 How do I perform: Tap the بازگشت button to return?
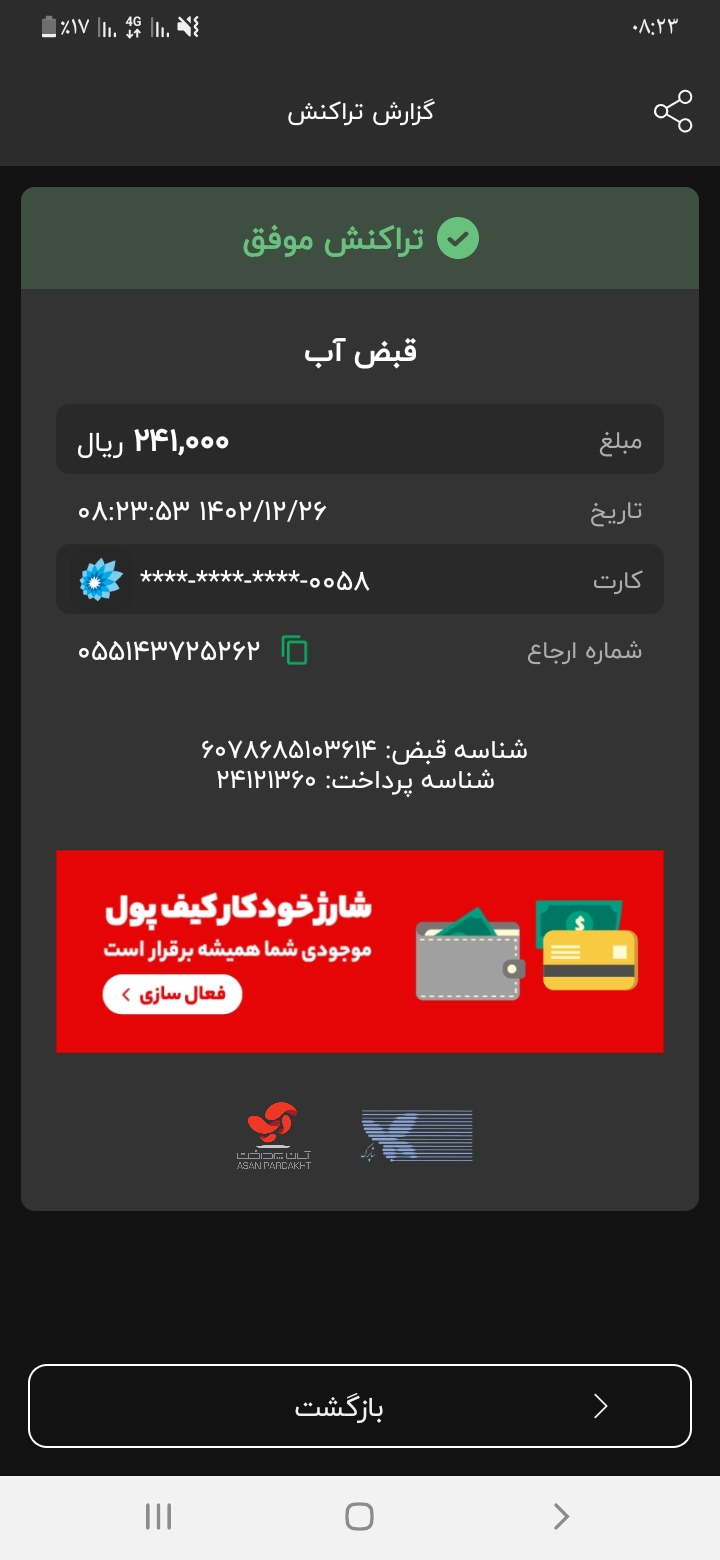(360, 1406)
